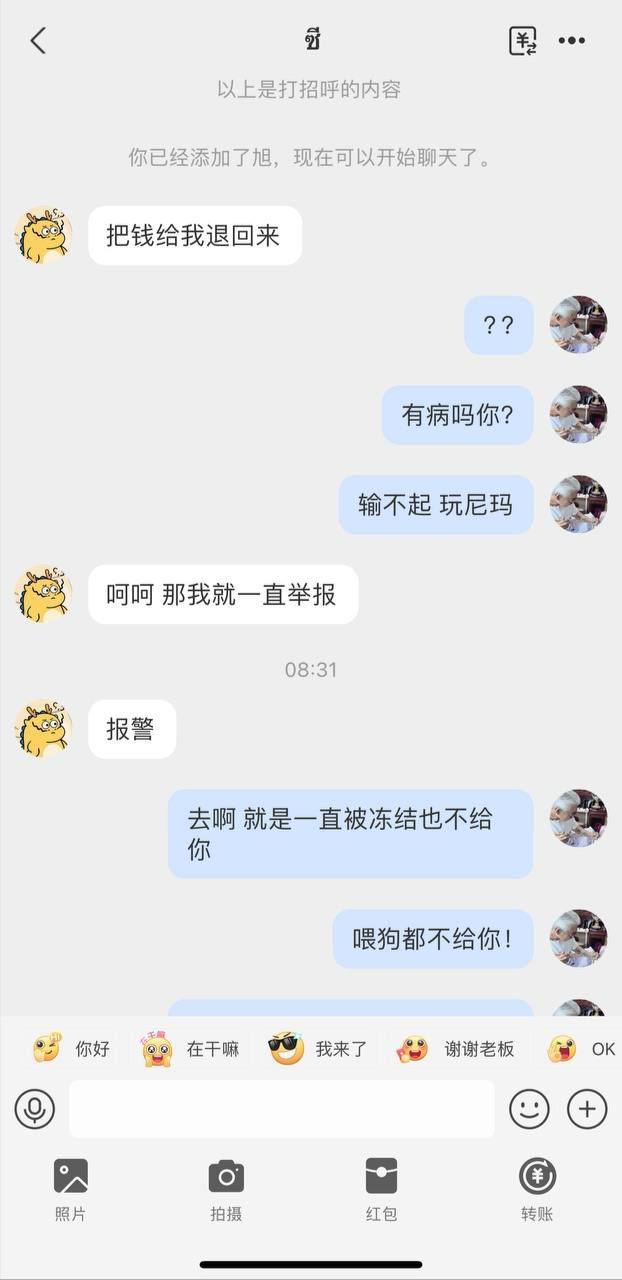Send the 我来了 quick reply

point(319,1049)
